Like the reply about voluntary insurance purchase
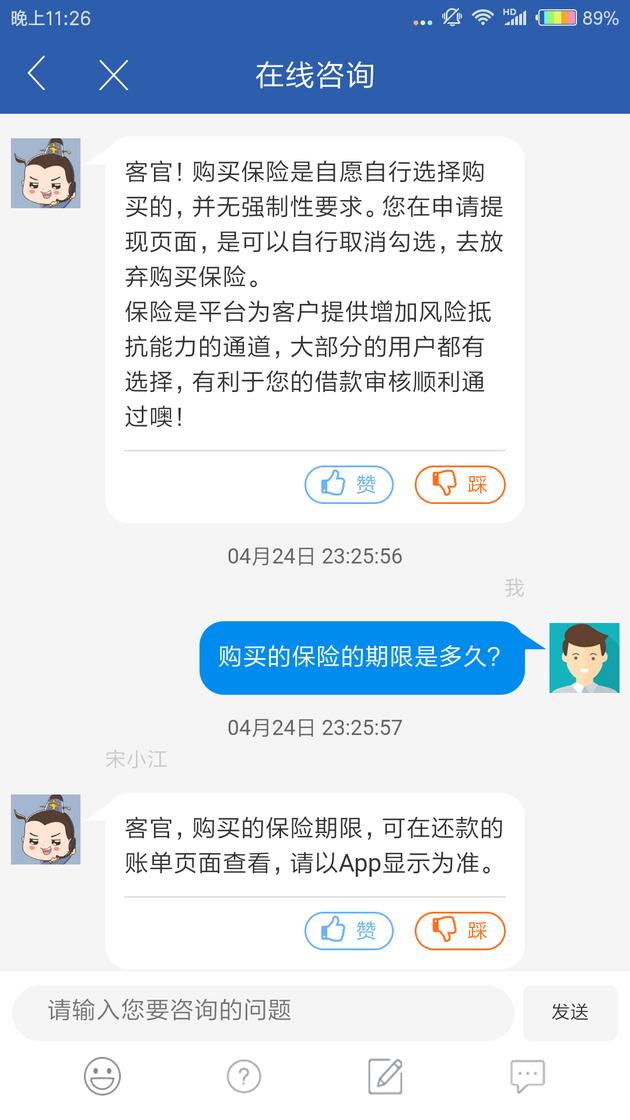The width and height of the screenshot is (630, 1120). click(x=349, y=484)
